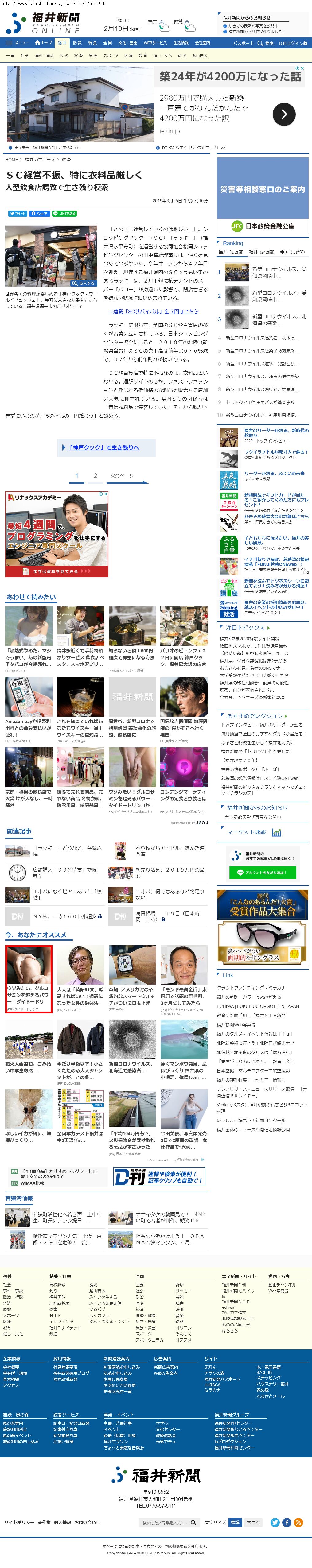312x1568 pixels.
Task: Select 経済 category in sub navigation
Action: [78, 55]
